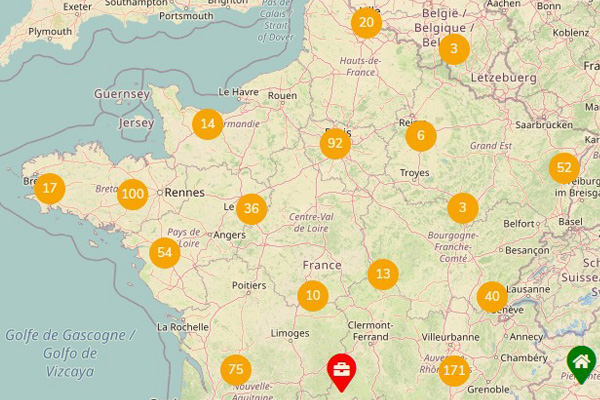
Task: Expand the cluster of 92 near Paris
Action: [x=335, y=143]
